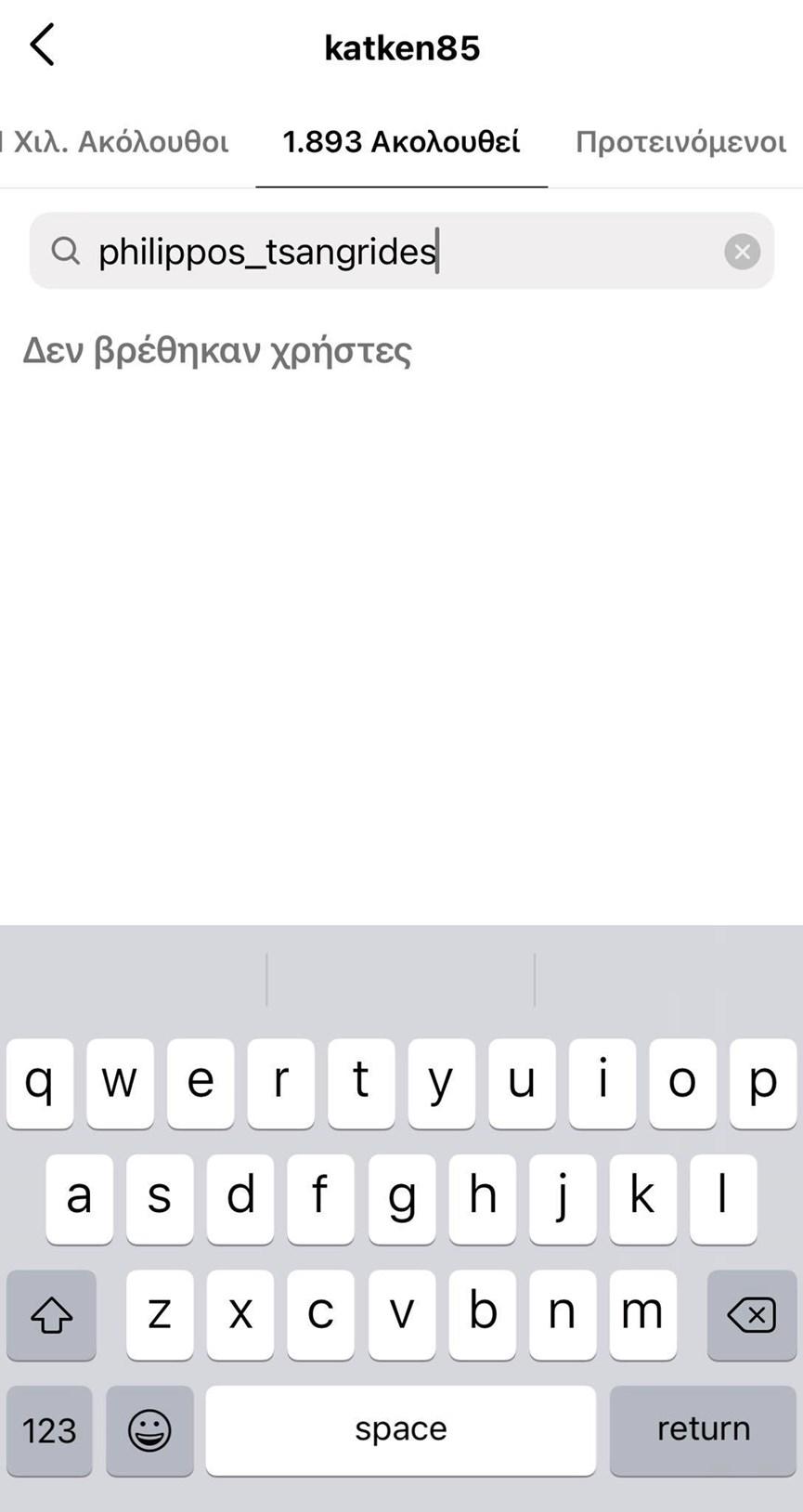Screen dimensions: 803x1512
Task: Tap the space bar
Action: (400, 1429)
